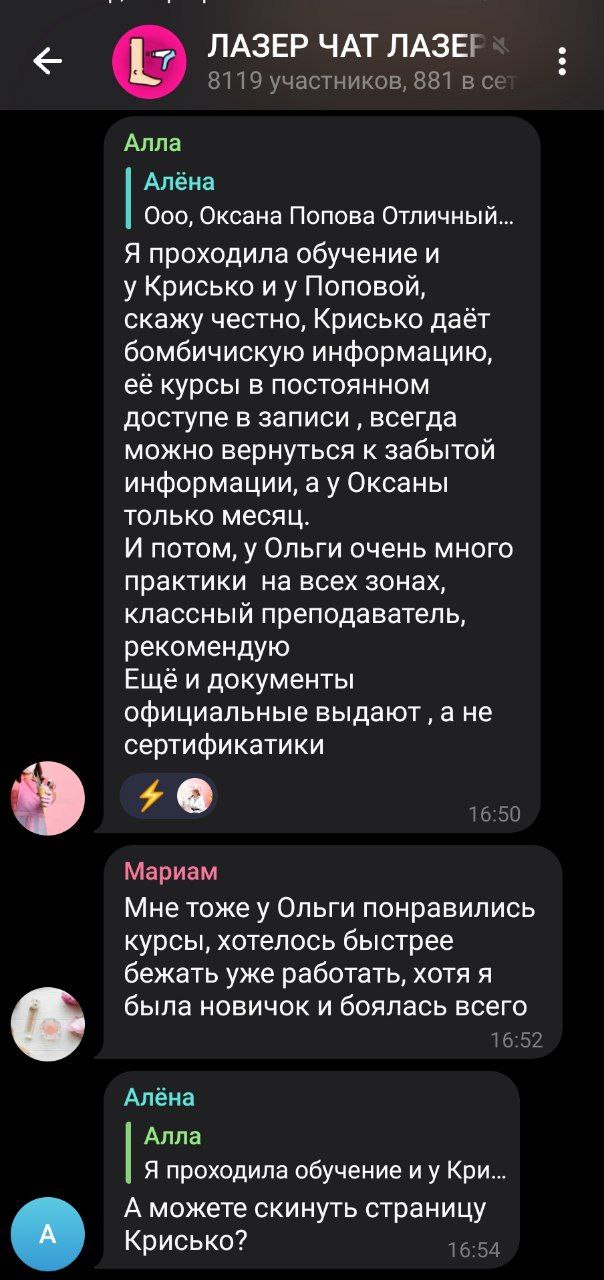Image resolution: width=604 pixels, height=1280 pixels.
Task: Open ЛАЗЕР ЧАТ group info header
Action: [358, 62]
